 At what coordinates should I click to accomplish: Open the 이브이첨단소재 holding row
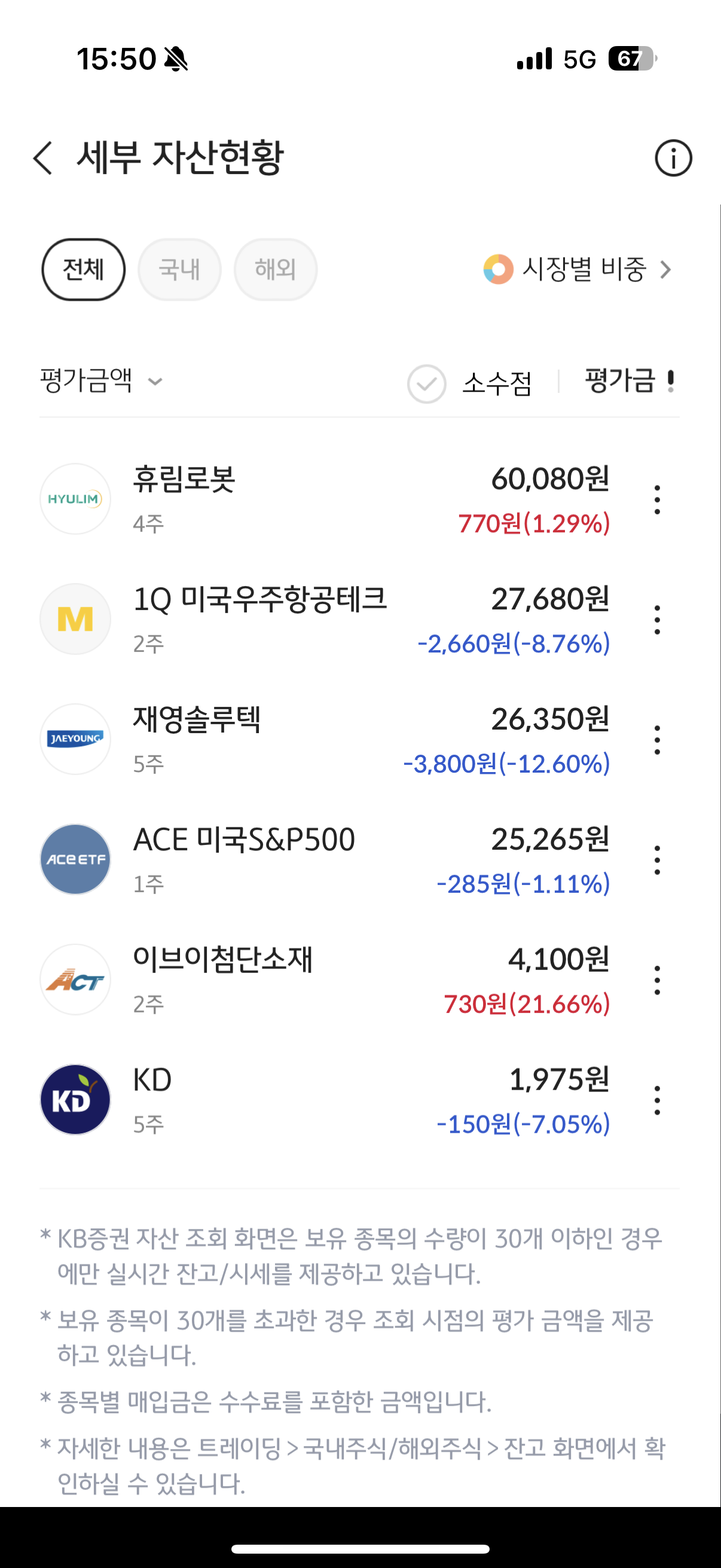[x=304, y=980]
